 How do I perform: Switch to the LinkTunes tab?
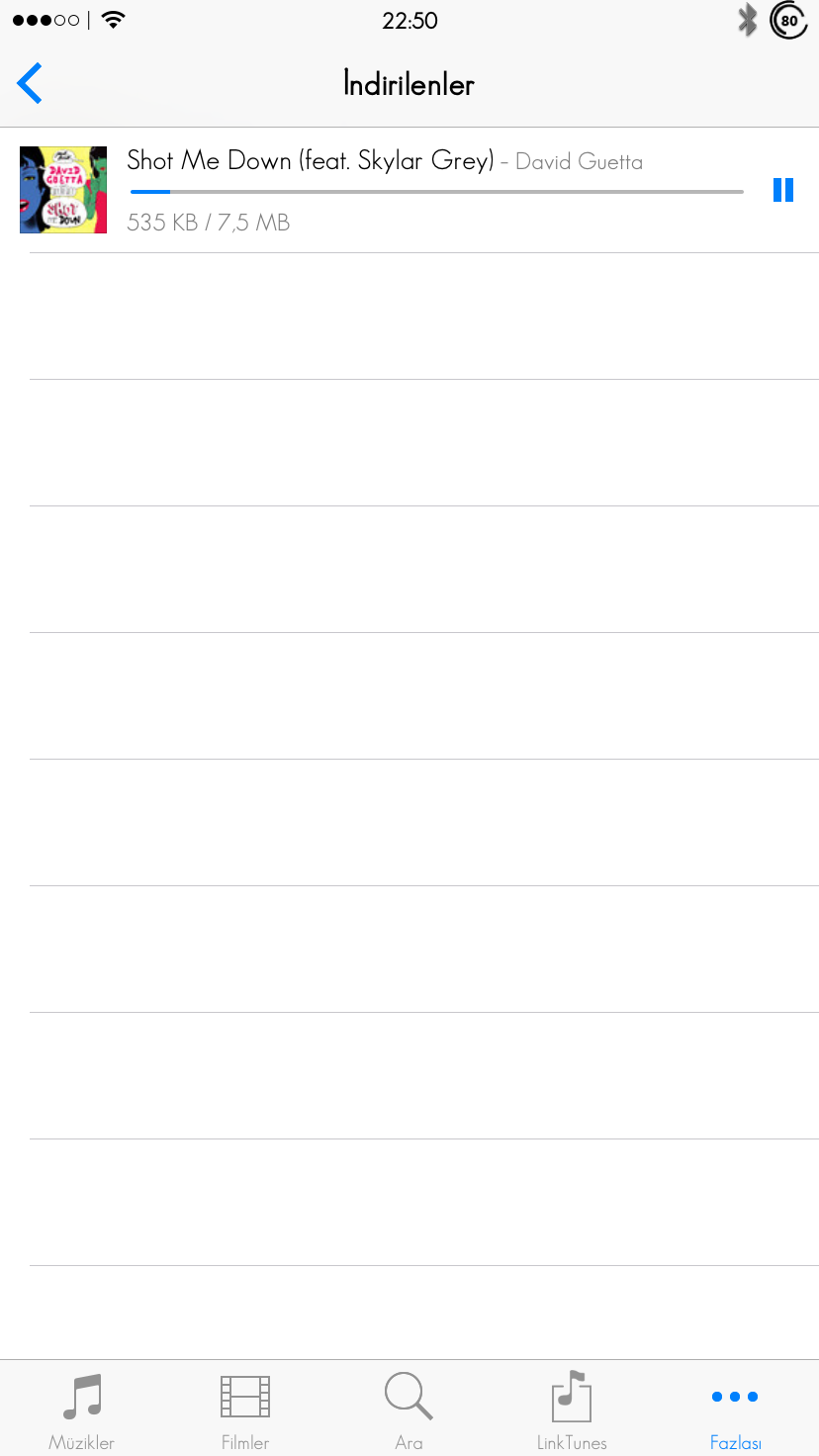[x=572, y=1410]
